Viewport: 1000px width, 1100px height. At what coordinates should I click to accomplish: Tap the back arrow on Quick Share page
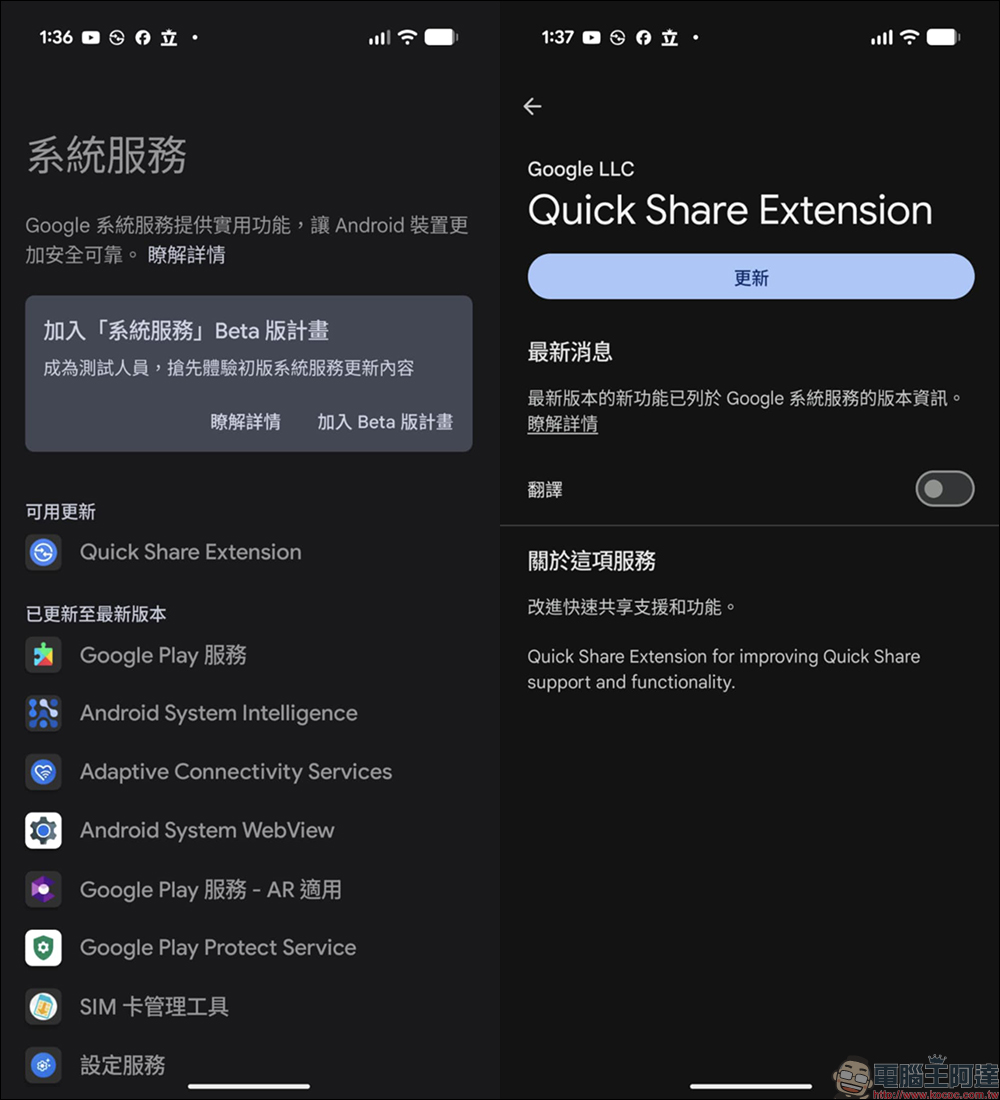point(532,106)
